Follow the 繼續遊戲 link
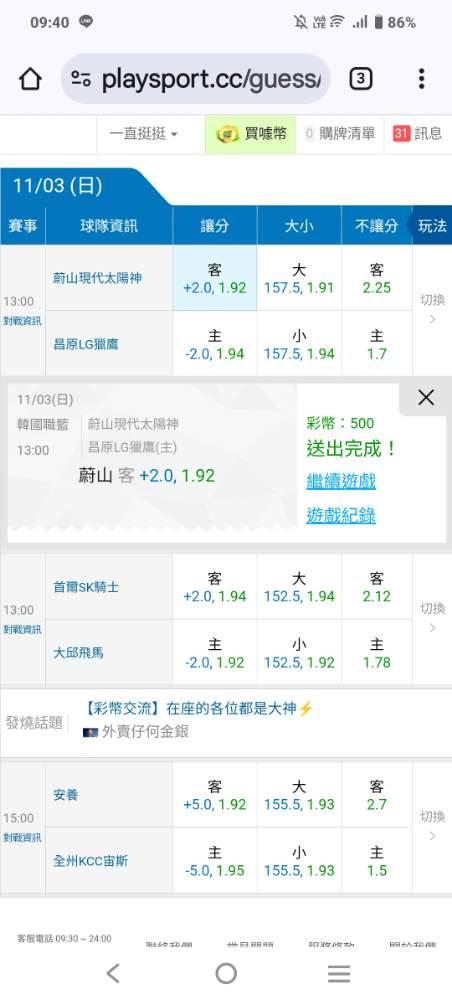This screenshot has width=452, height=1000. click(340, 481)
